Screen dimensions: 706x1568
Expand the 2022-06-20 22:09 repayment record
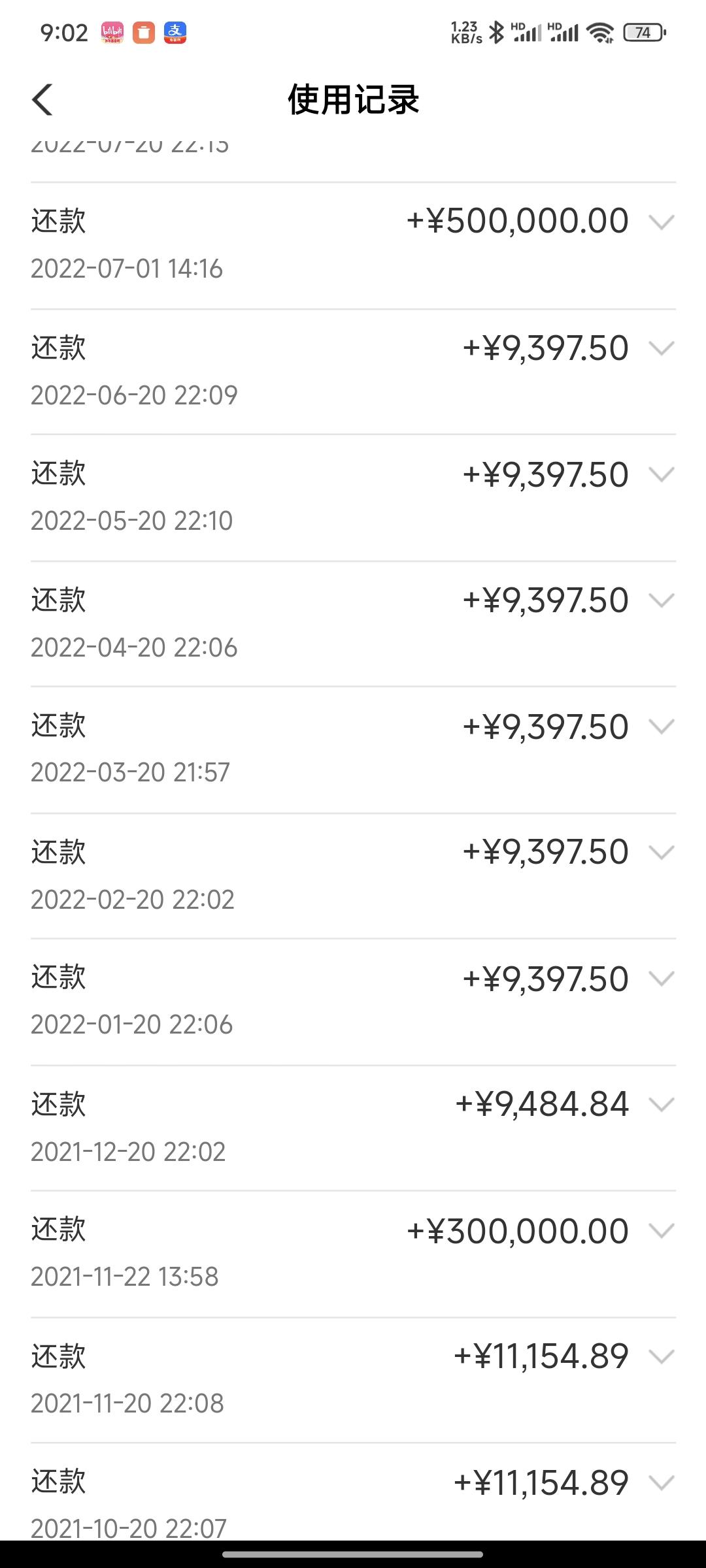[x=661, y=348]
